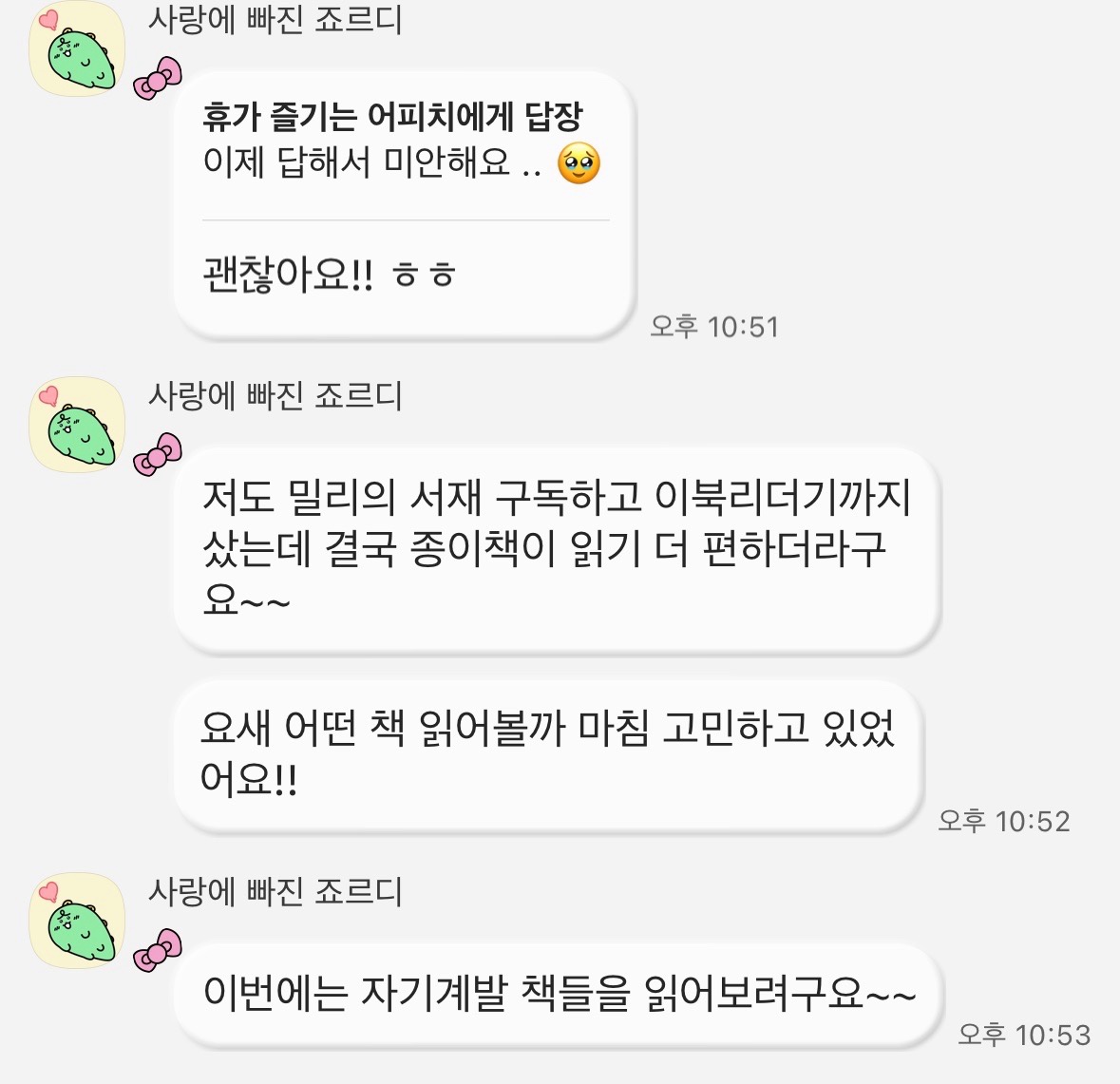Tap profile avatar above the 밀리의 서재 message

[x=77, y=425]
